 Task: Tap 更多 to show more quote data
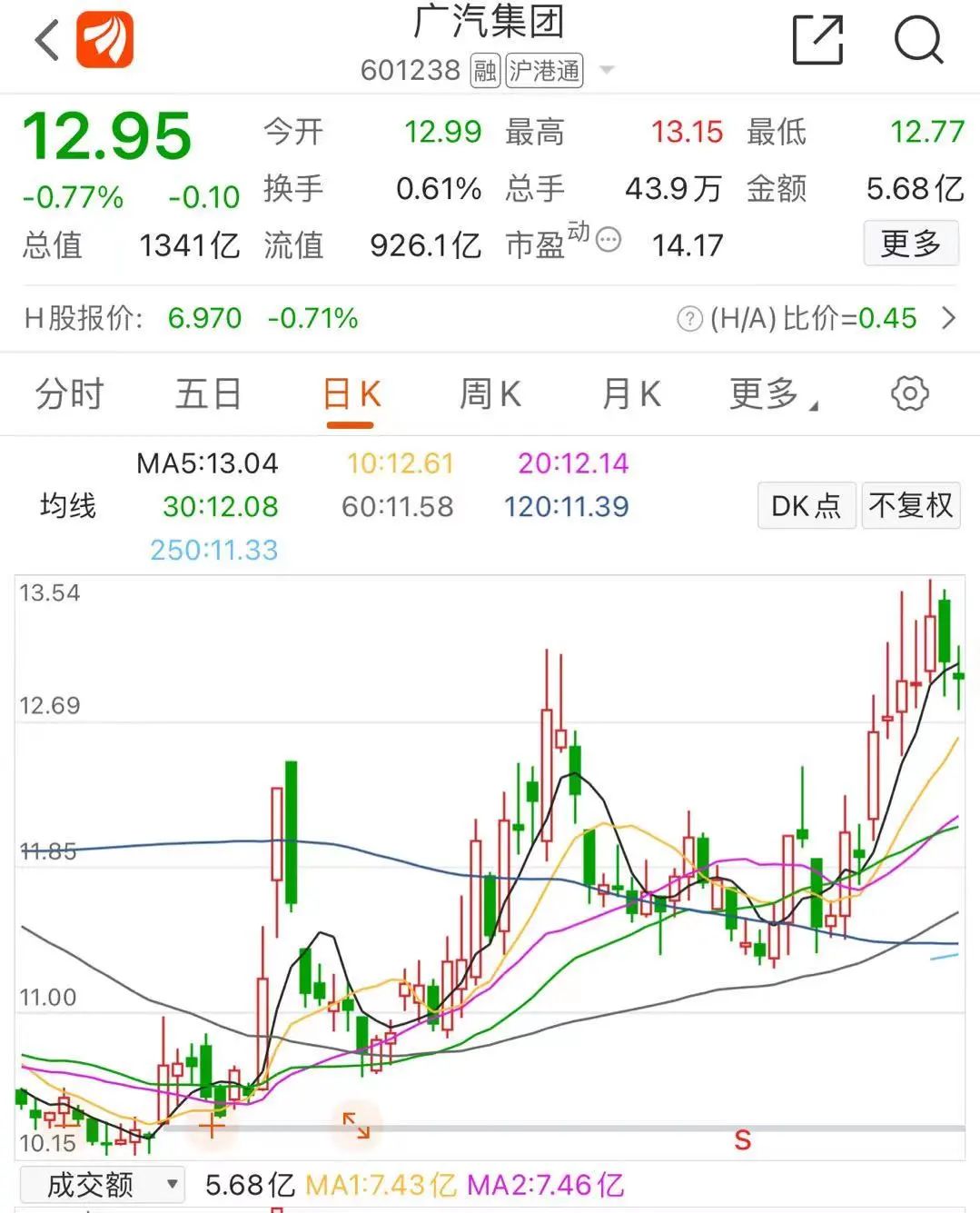910,244
